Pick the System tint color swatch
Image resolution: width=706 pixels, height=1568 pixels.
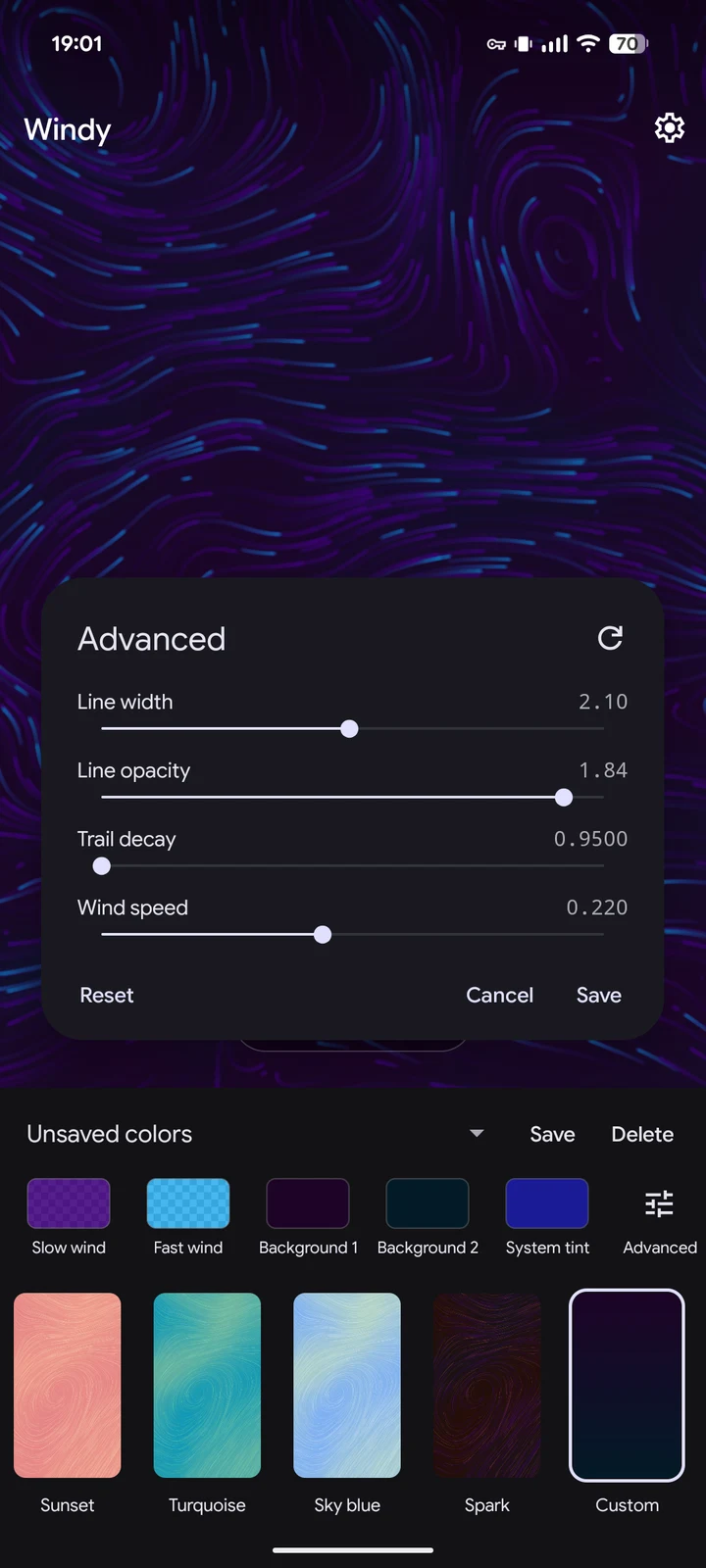tap(547, 1203)
